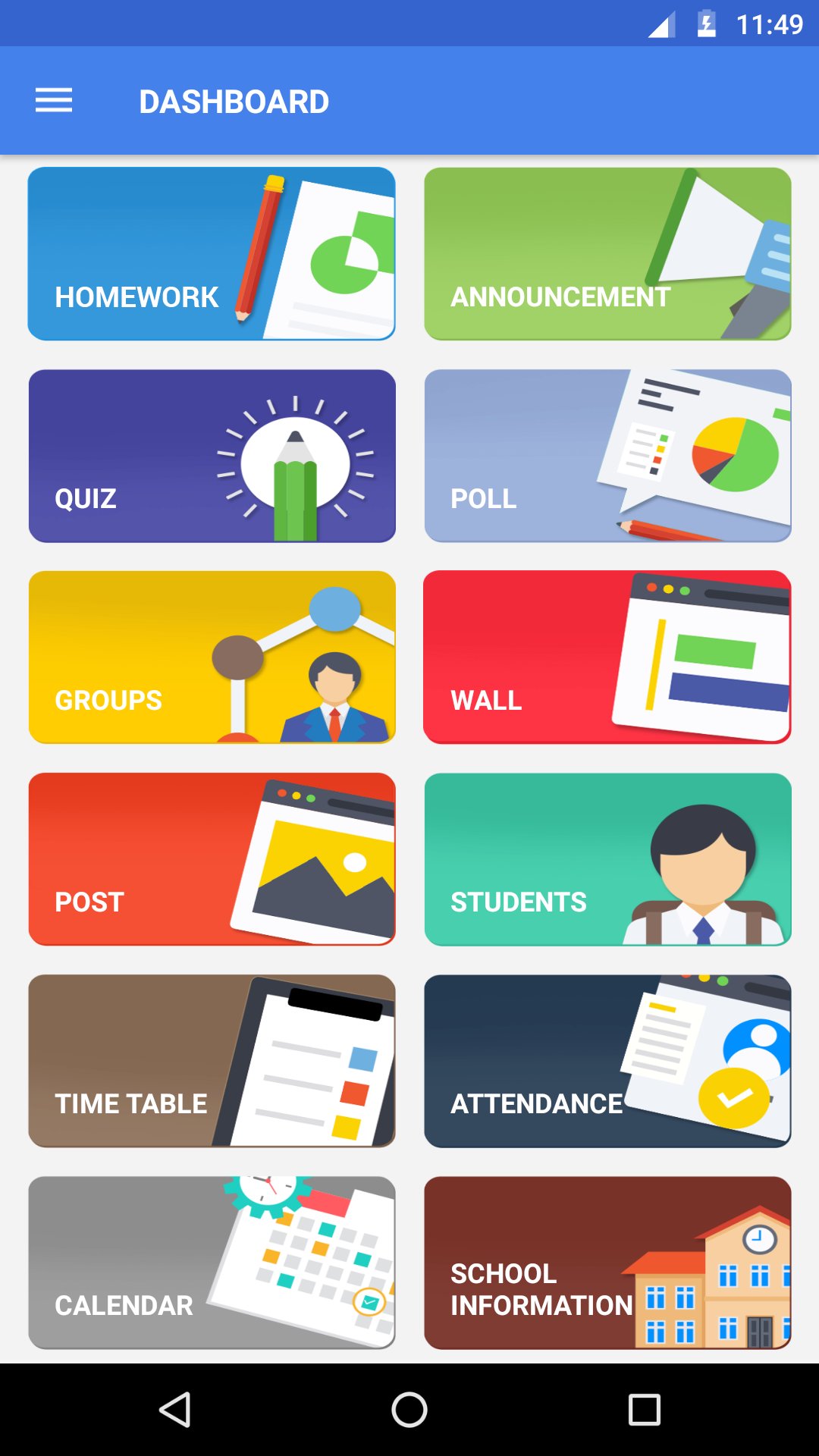Select the Quiz card
This screenshot has width=819, height=1456.
[x=212, y=456]
